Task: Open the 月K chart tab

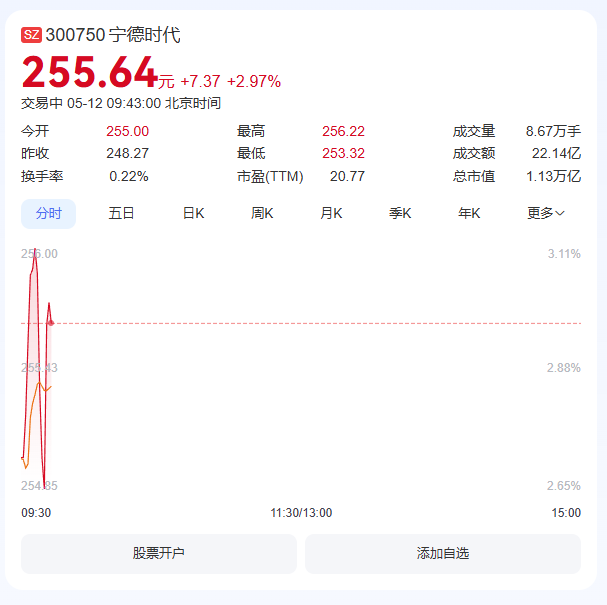Action: coord(331,213)
